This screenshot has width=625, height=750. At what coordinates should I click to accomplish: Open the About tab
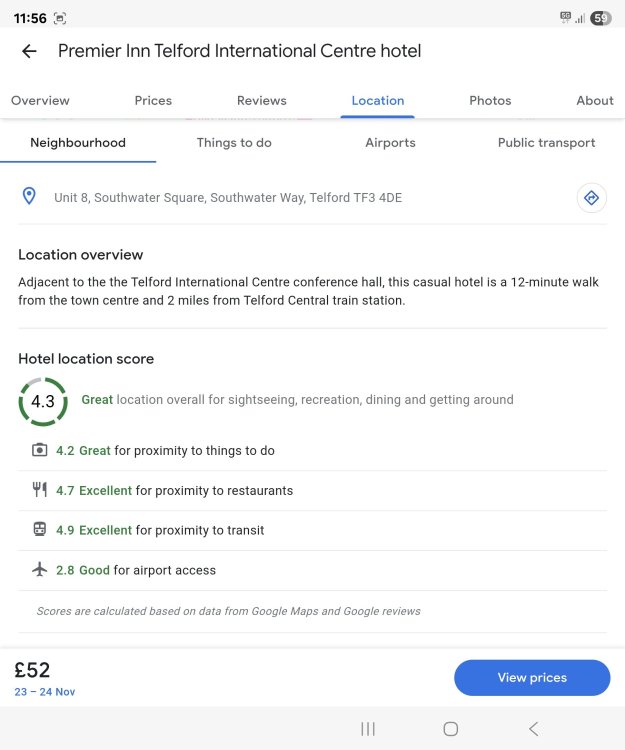(595, 101)
